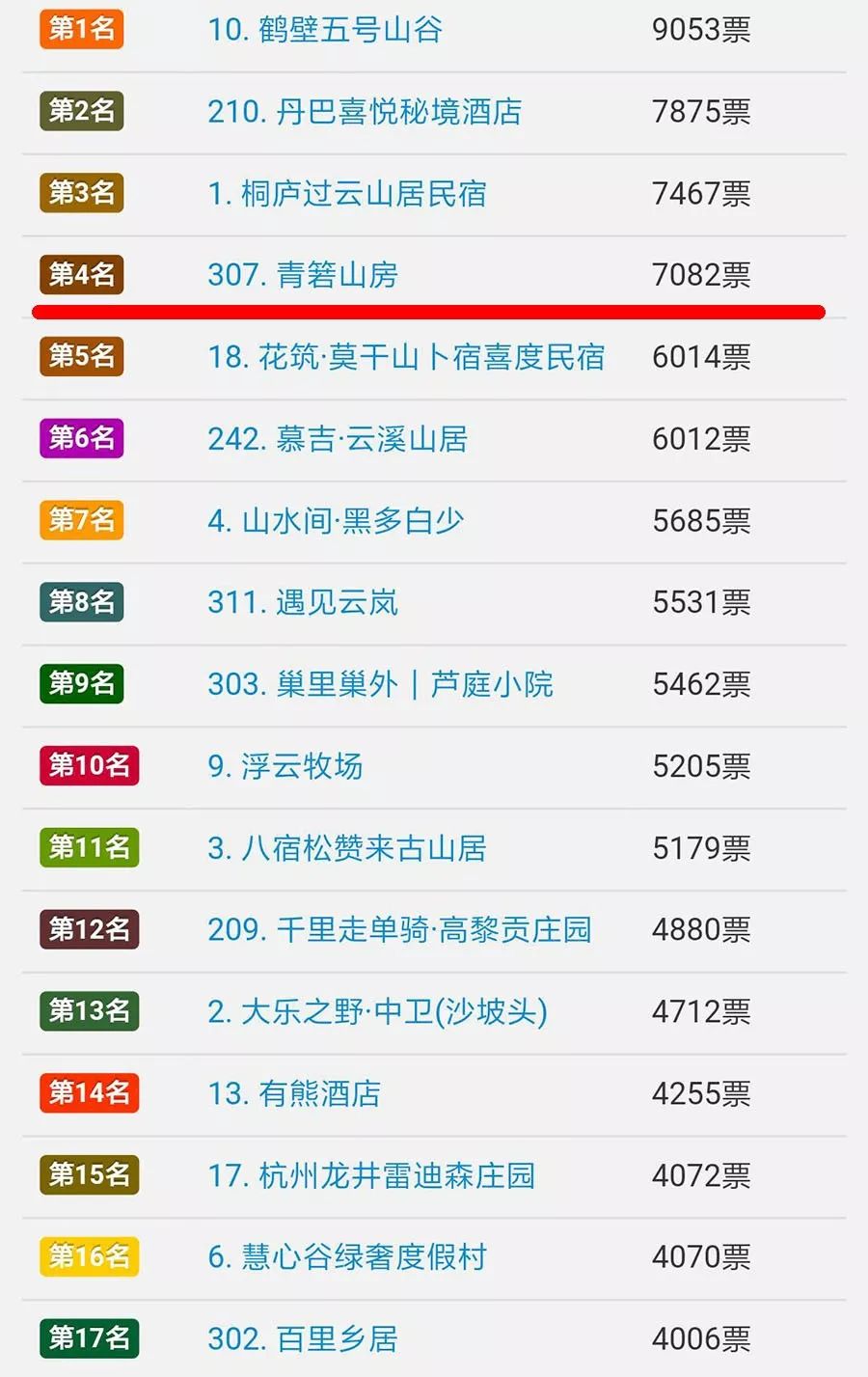Select the 百里乡居 entry
Image resolution: width=868 pixels, height=1377 pixels.
coord(304,1338)
